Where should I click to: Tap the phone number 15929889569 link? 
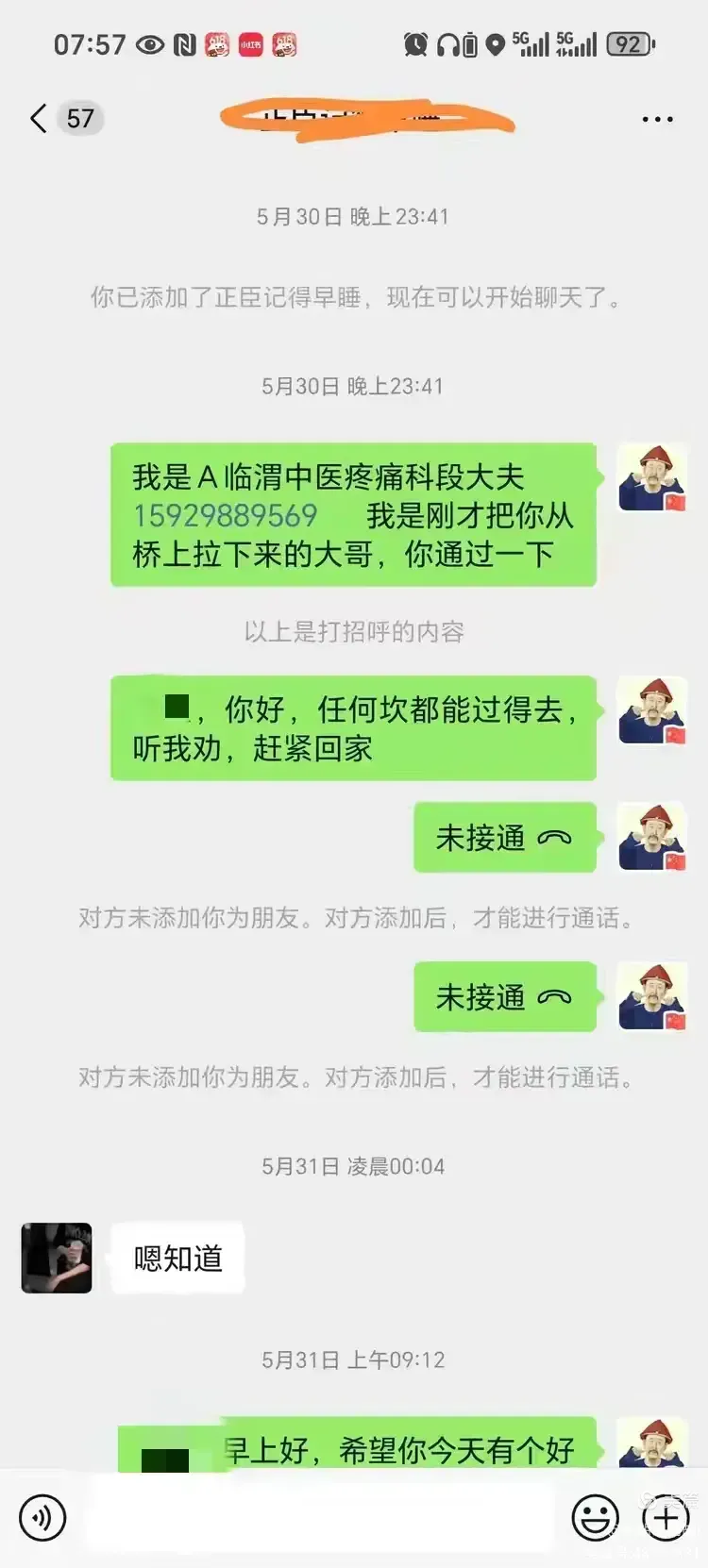(x=225, y=516)
